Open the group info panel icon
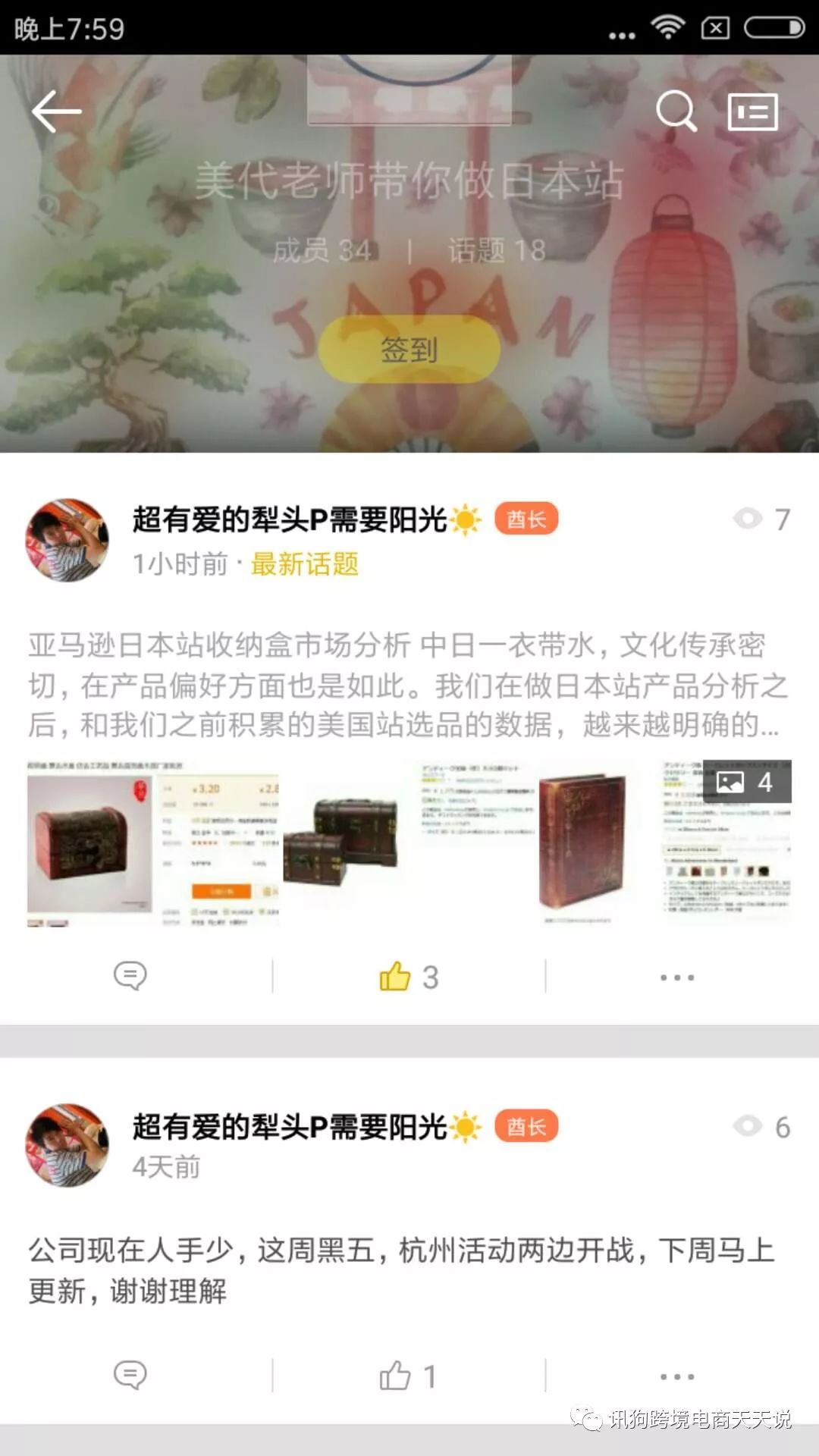Viewport: 819px width, 1456px height. 752,112
